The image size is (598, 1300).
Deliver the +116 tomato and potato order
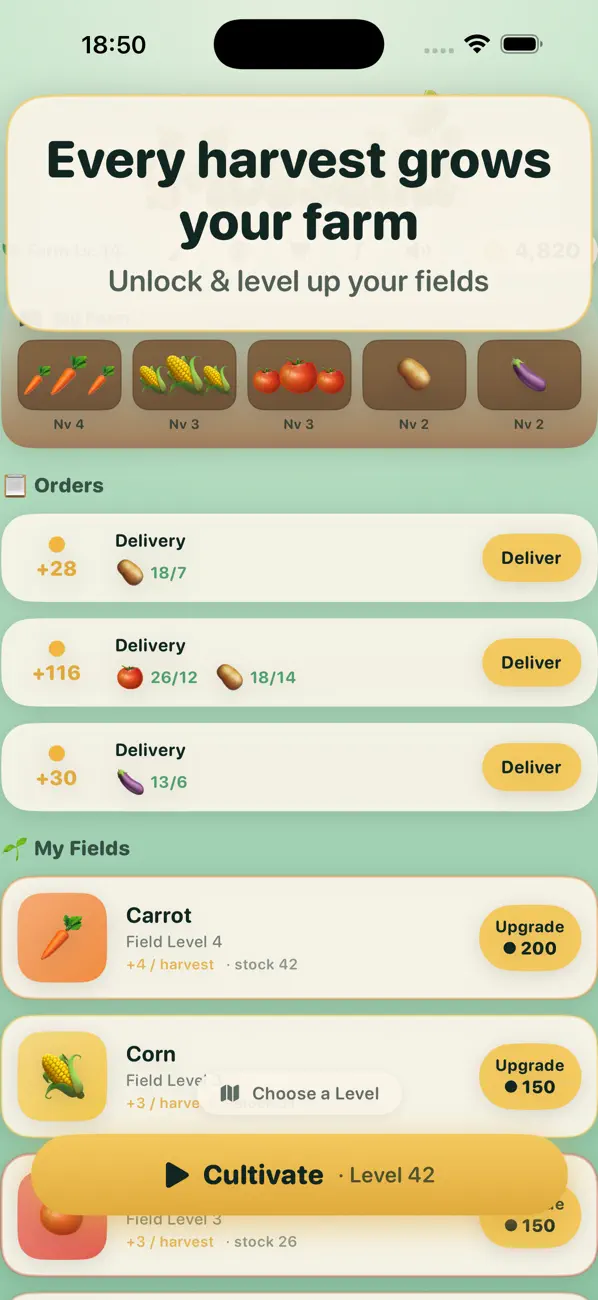[531, 662]
